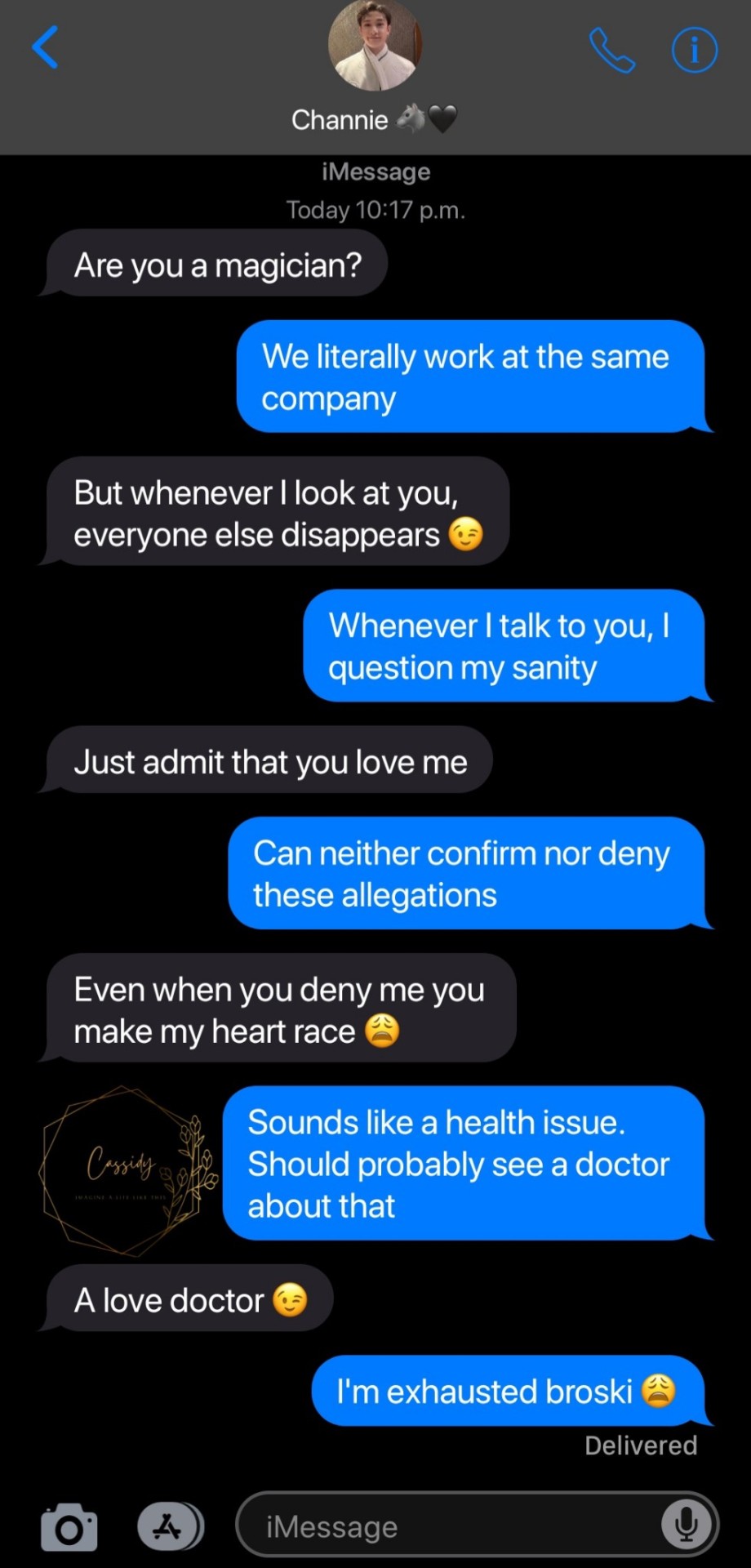This screenshot has width=751, height=1568.
Task: Open Channie's contact photo
Action: click(375, 45)
